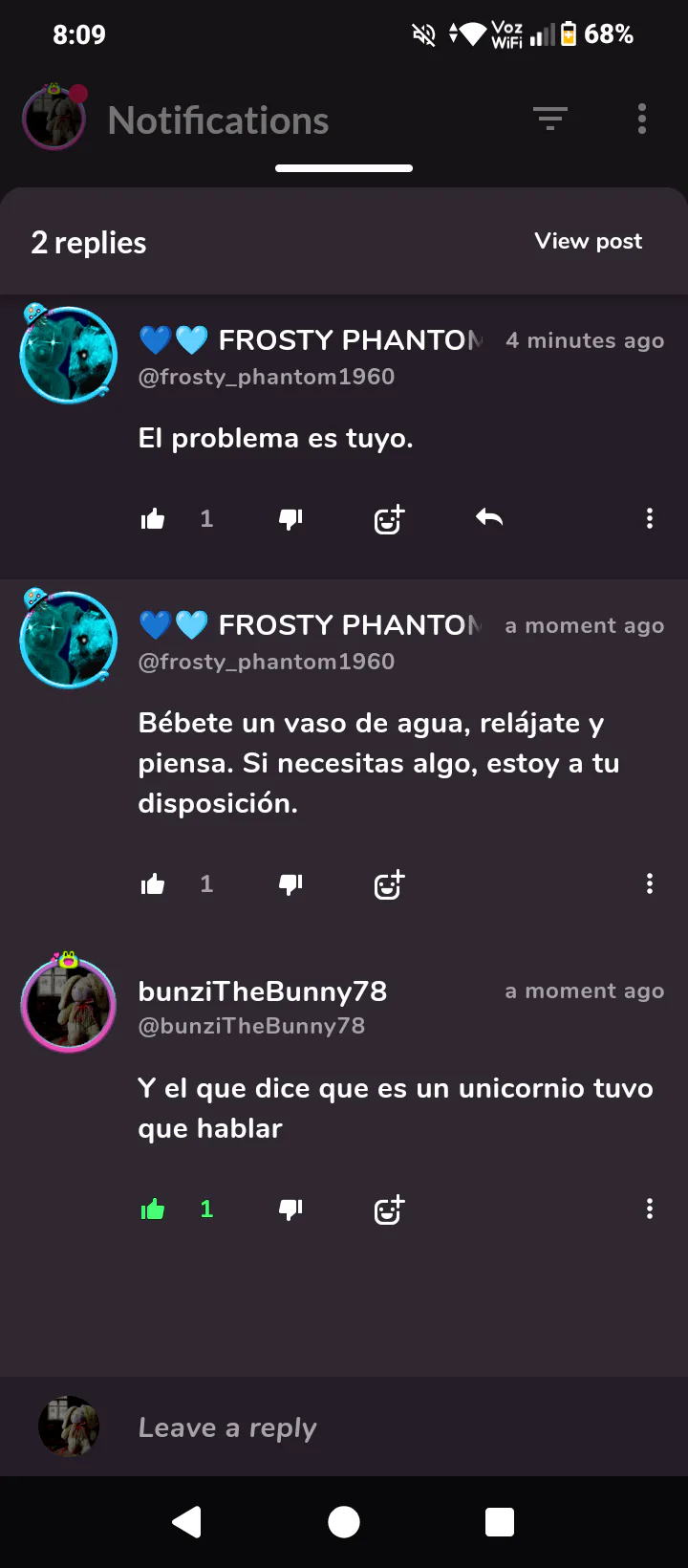Remove like from bunziTheBunny78's reply

click(153, 1209)
